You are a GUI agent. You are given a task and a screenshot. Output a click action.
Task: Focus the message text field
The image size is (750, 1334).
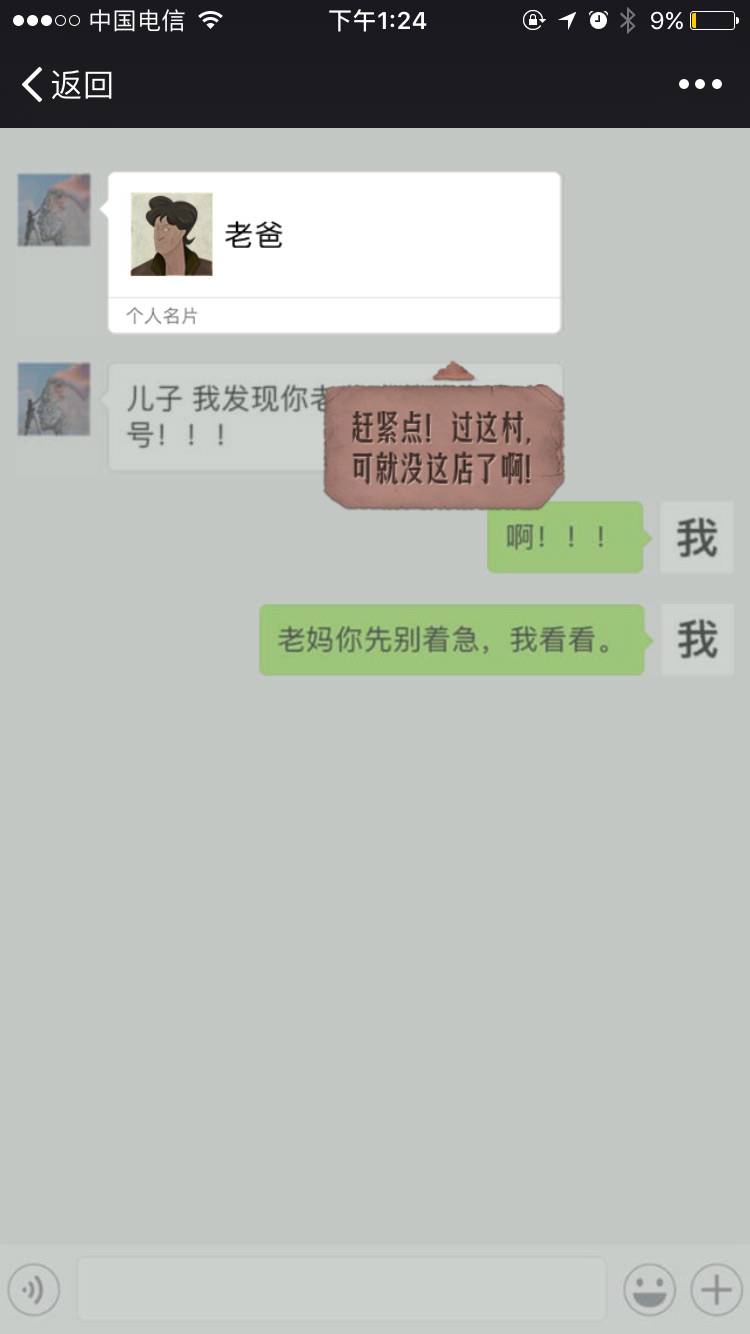click(x=341, y=1290)
